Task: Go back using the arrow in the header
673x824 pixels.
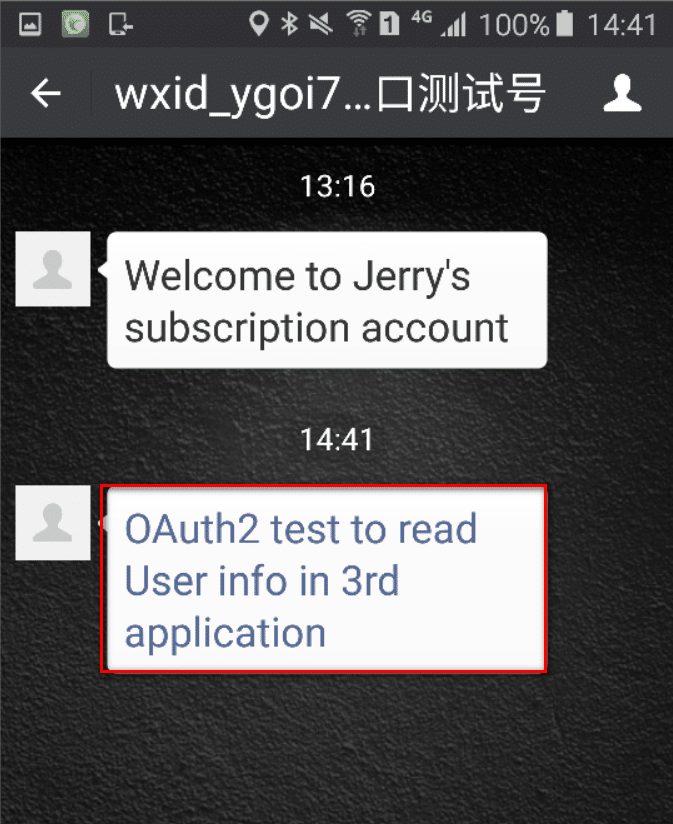Action: click(x=46, y=94)
